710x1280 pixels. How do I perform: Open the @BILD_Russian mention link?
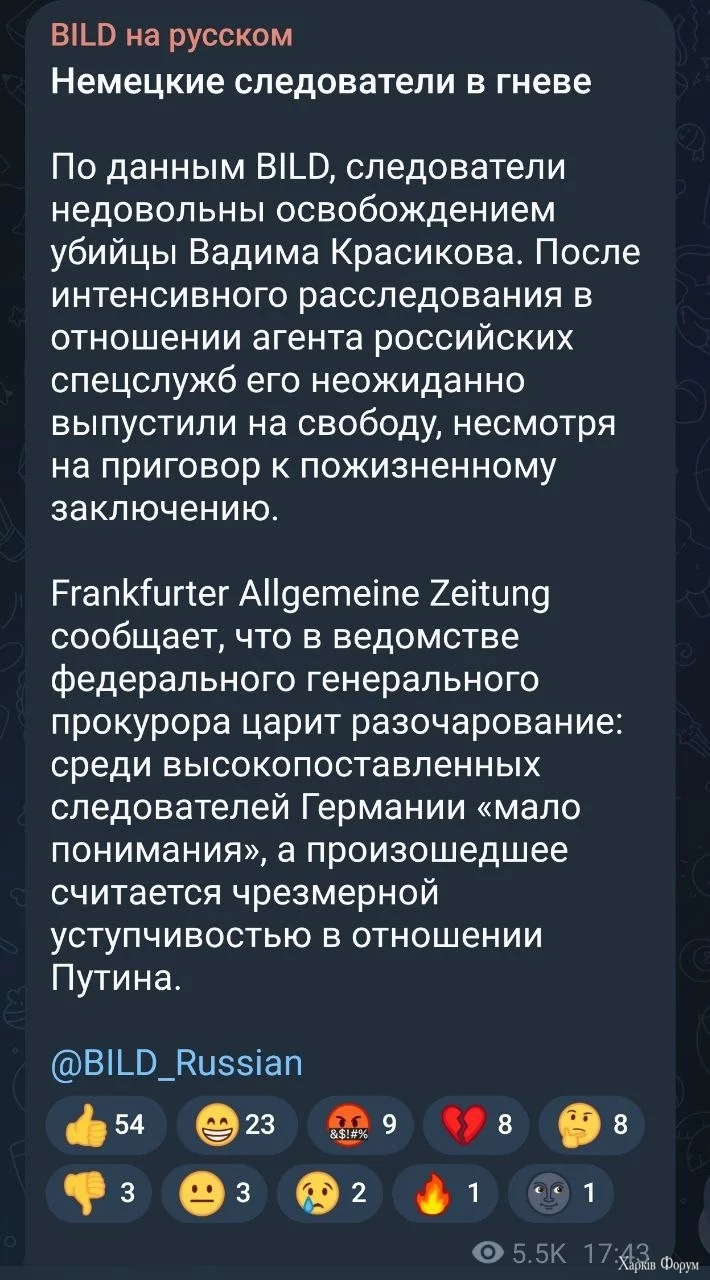click(x=175, y=1061)
